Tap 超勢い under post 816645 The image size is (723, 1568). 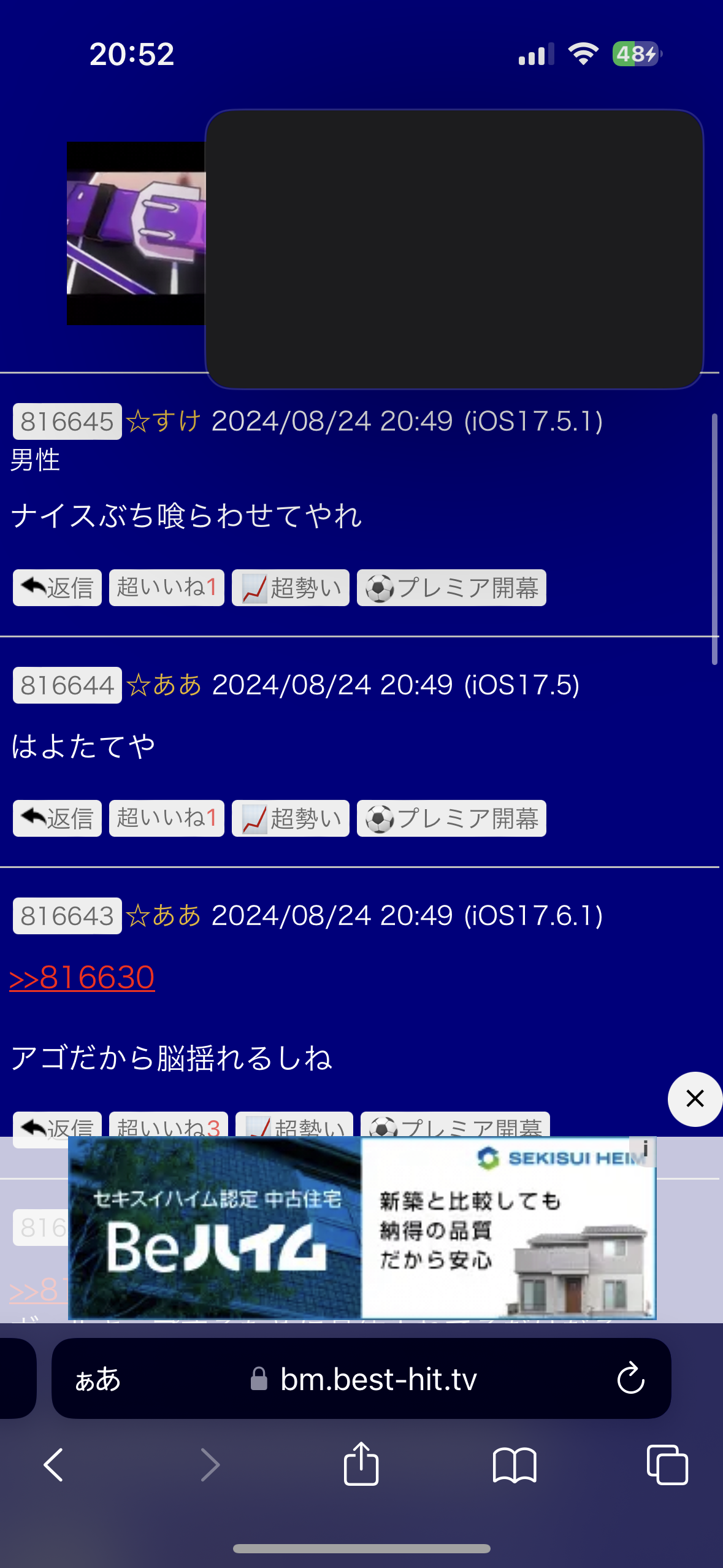[x=291, y=588]
